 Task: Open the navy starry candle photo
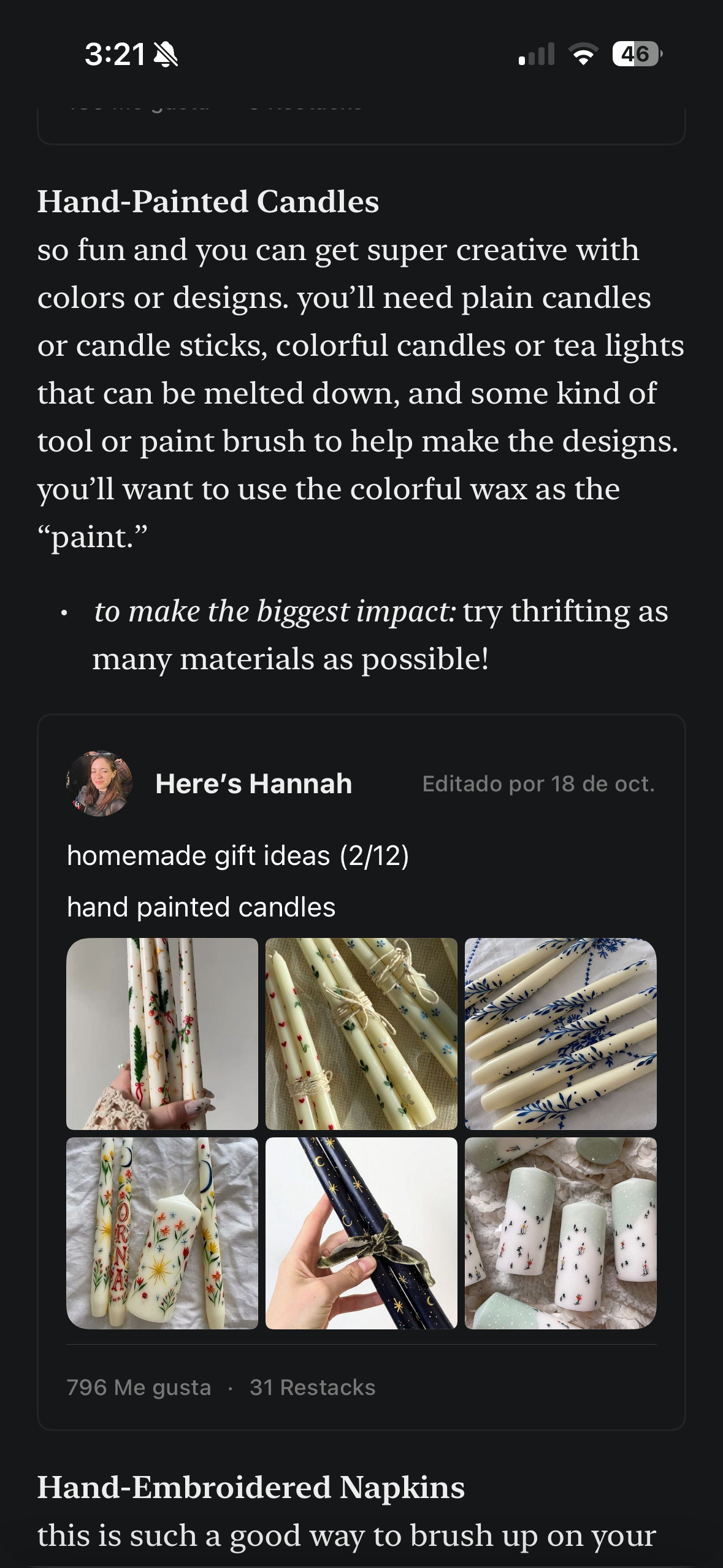click(x=361, y=1233)
